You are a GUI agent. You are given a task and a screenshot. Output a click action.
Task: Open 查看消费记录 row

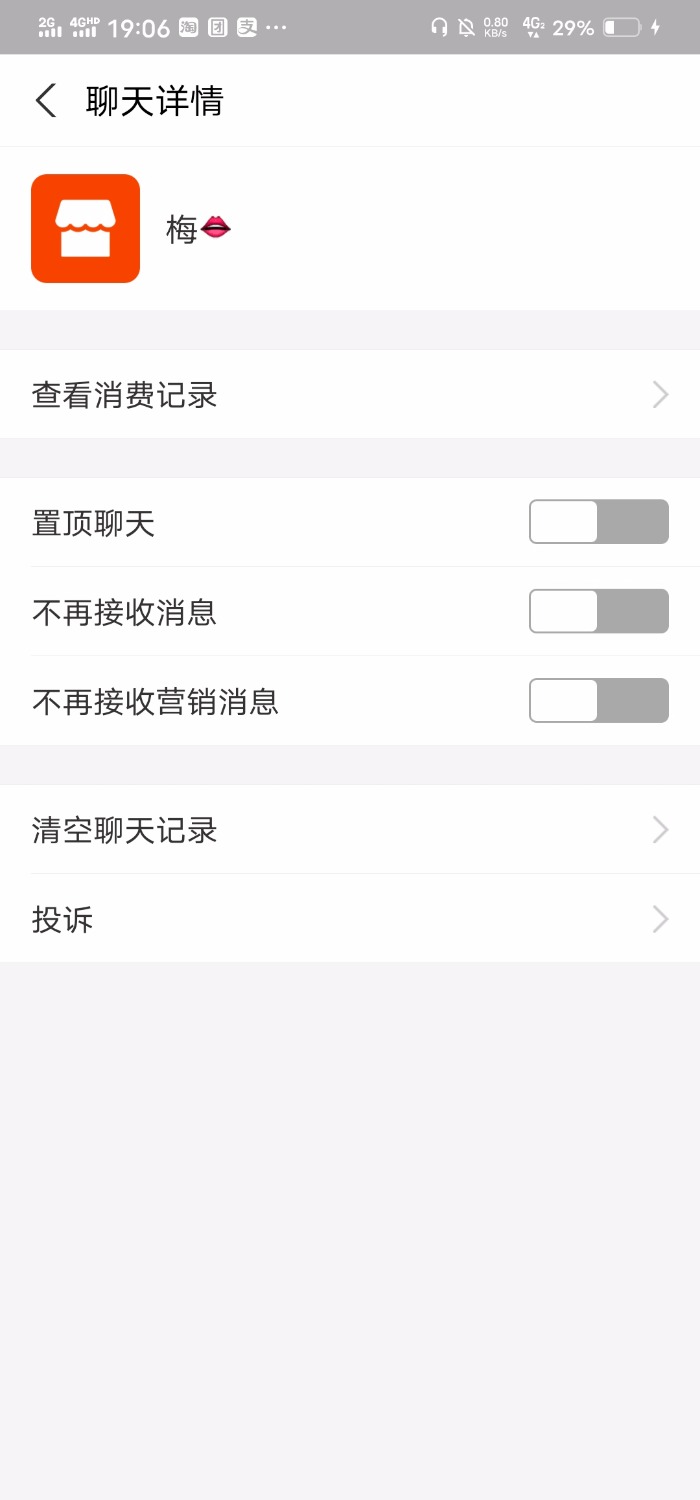350,395
